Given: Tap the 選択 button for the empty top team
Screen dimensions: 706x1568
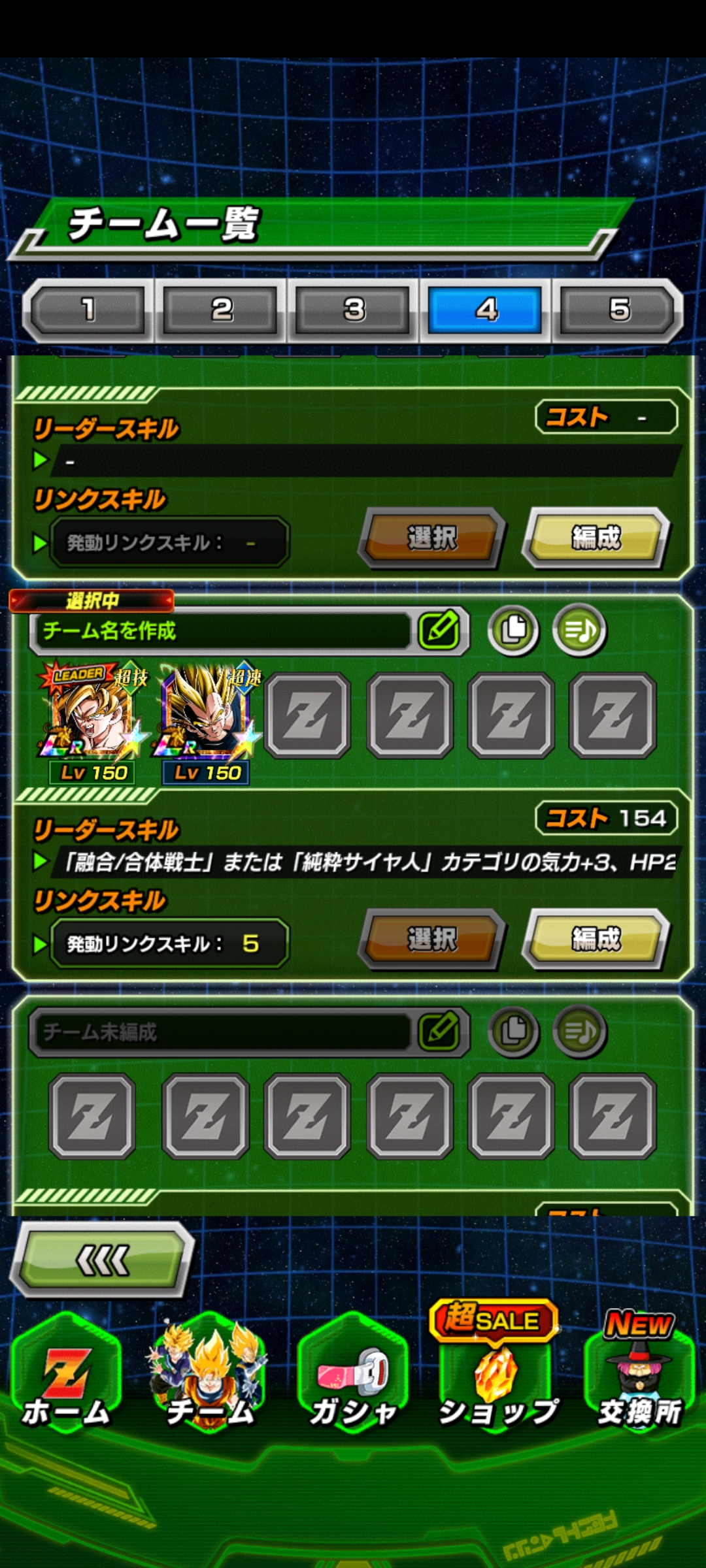Looking at the screenshot, I should point(432,538).
